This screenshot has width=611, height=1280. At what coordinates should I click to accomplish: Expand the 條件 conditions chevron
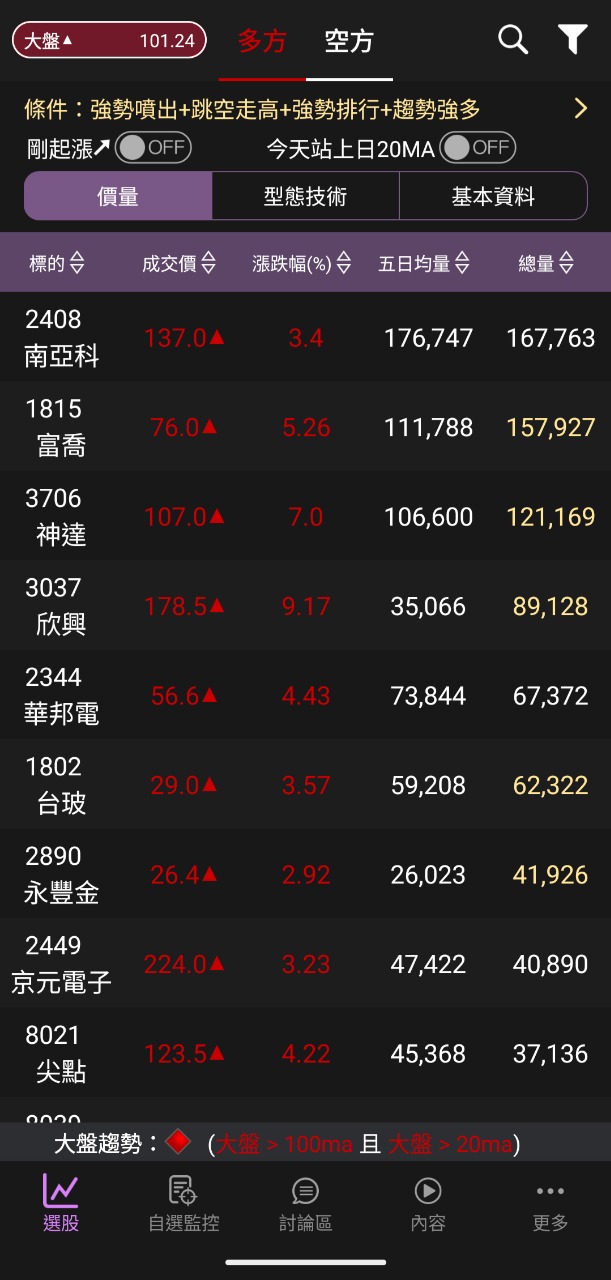click(x=580, y=109)
